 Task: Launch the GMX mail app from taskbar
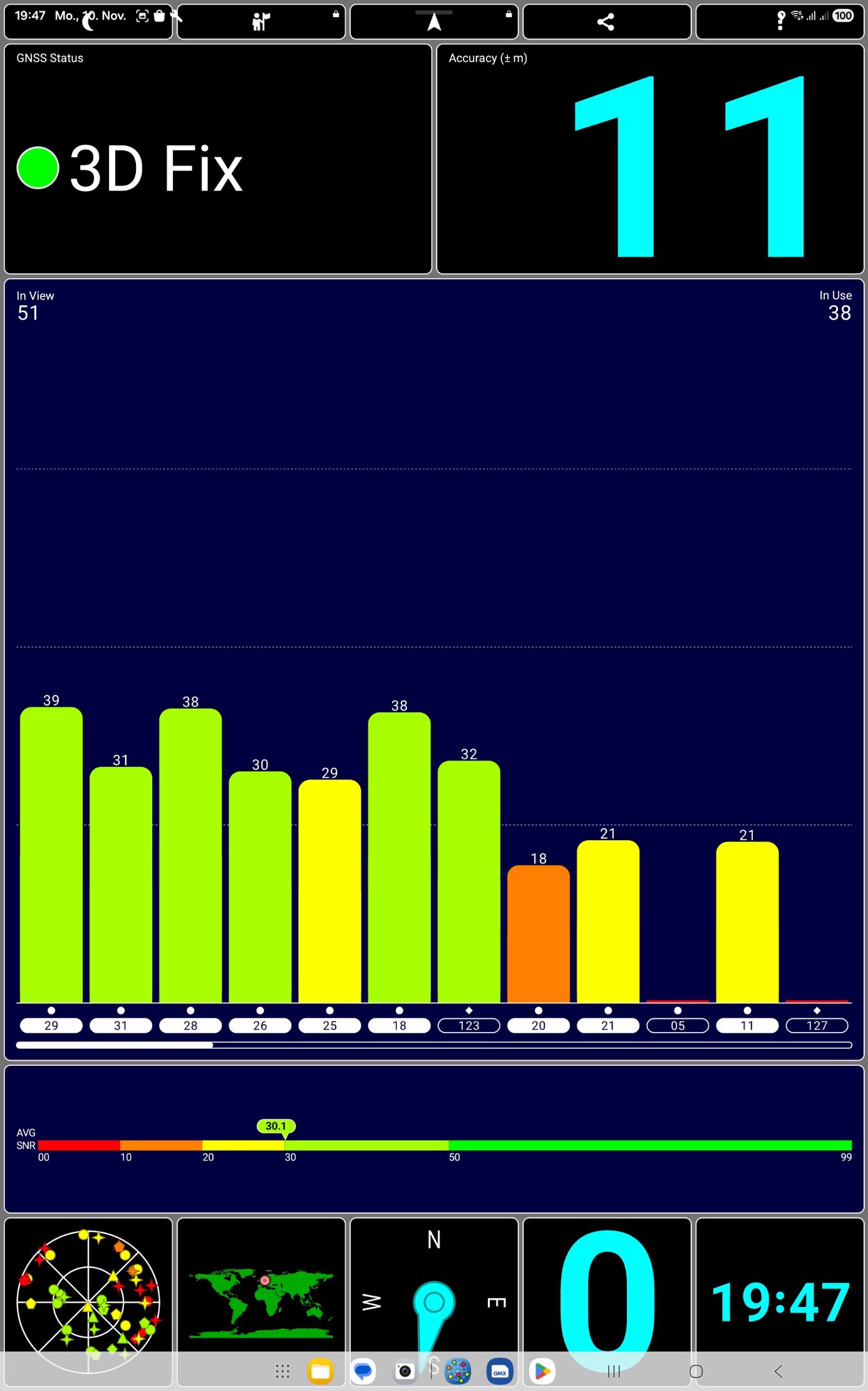(x=499, y=1372)
